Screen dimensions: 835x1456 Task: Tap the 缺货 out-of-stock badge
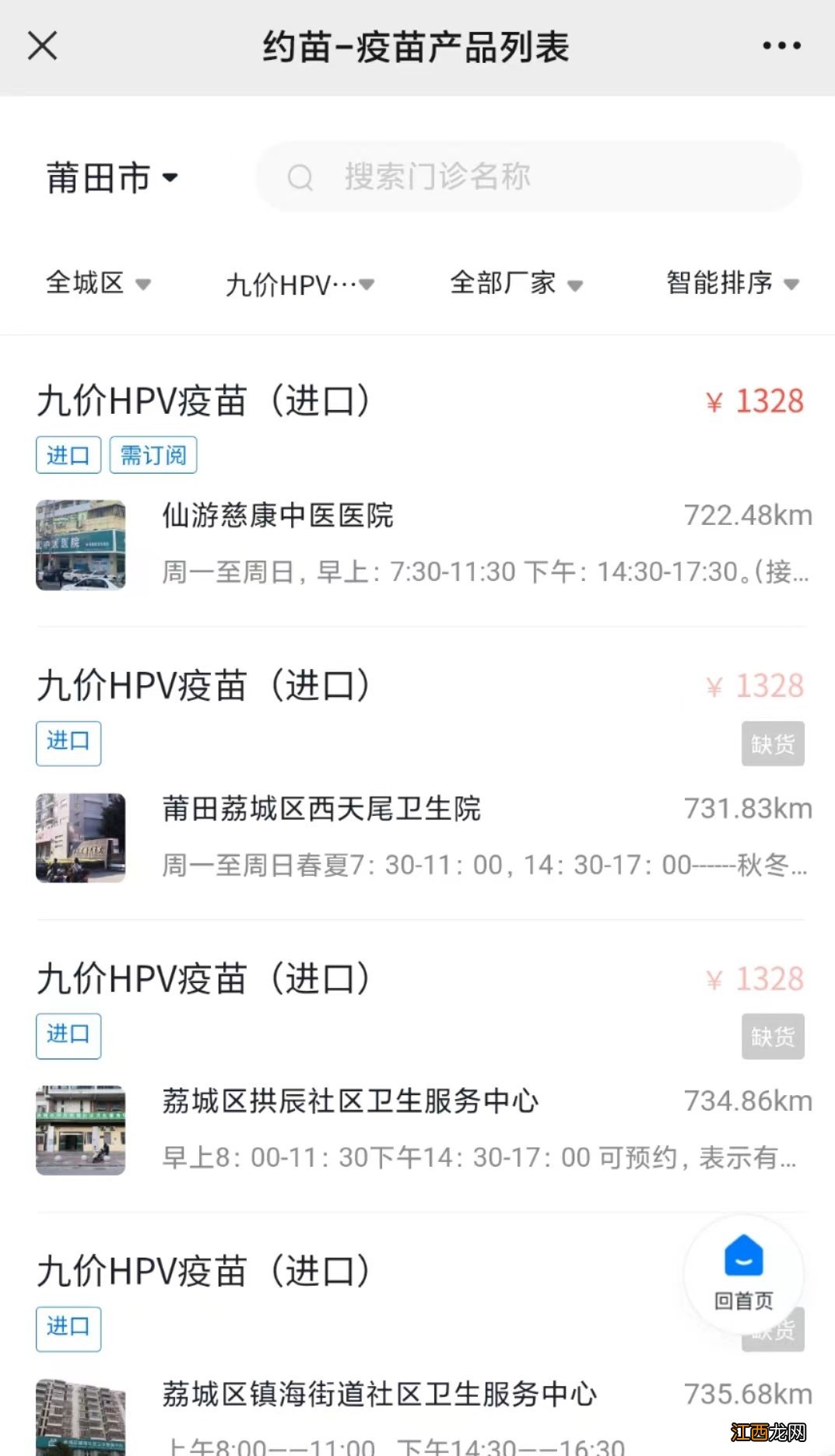point(773,744)
